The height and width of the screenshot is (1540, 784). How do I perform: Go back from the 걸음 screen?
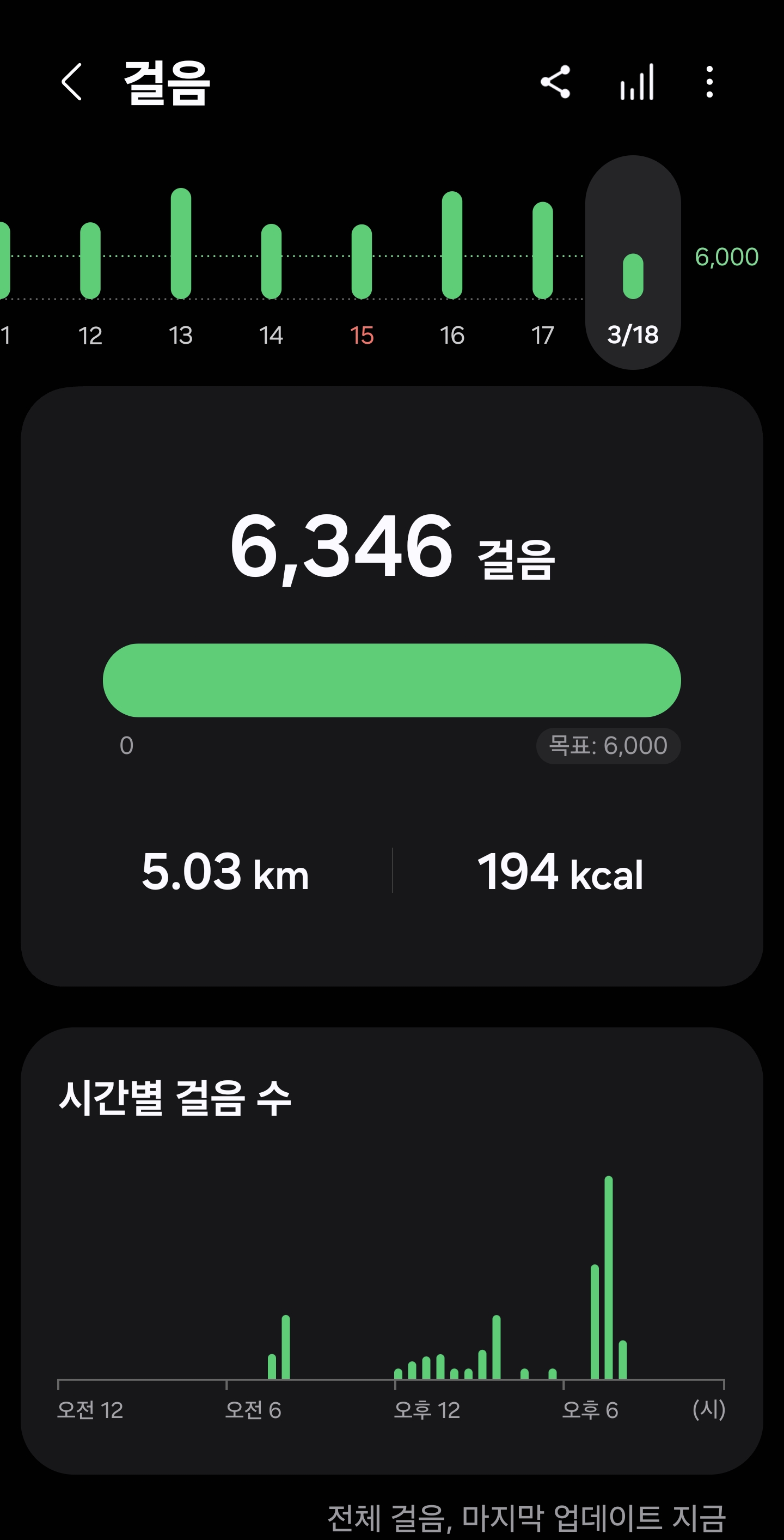(72, 82)
